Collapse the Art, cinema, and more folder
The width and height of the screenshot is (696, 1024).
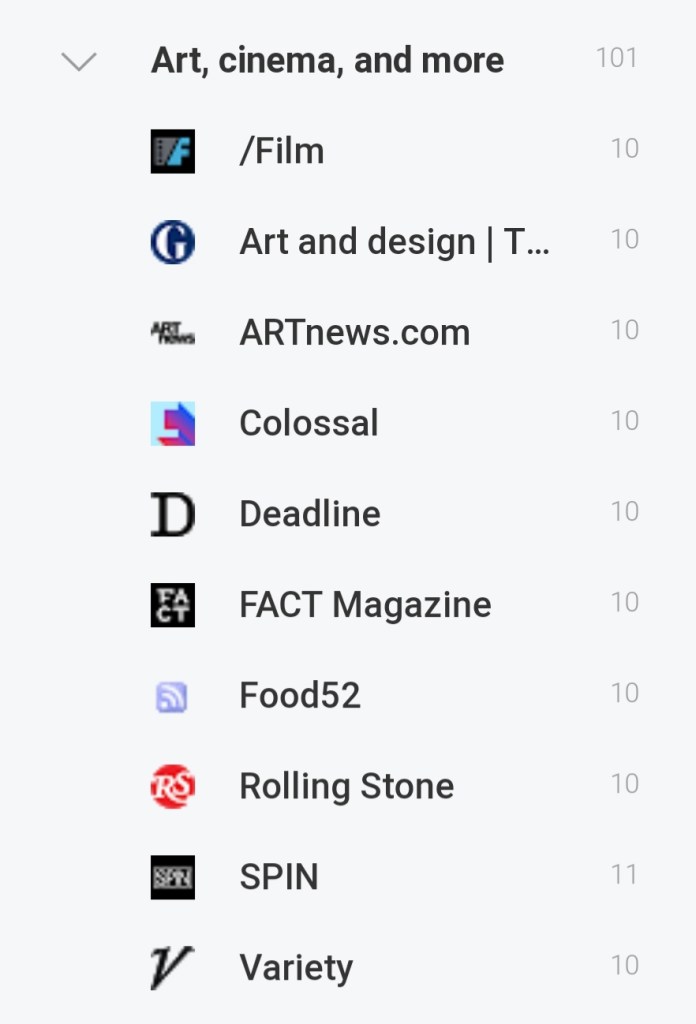[79, 61]
